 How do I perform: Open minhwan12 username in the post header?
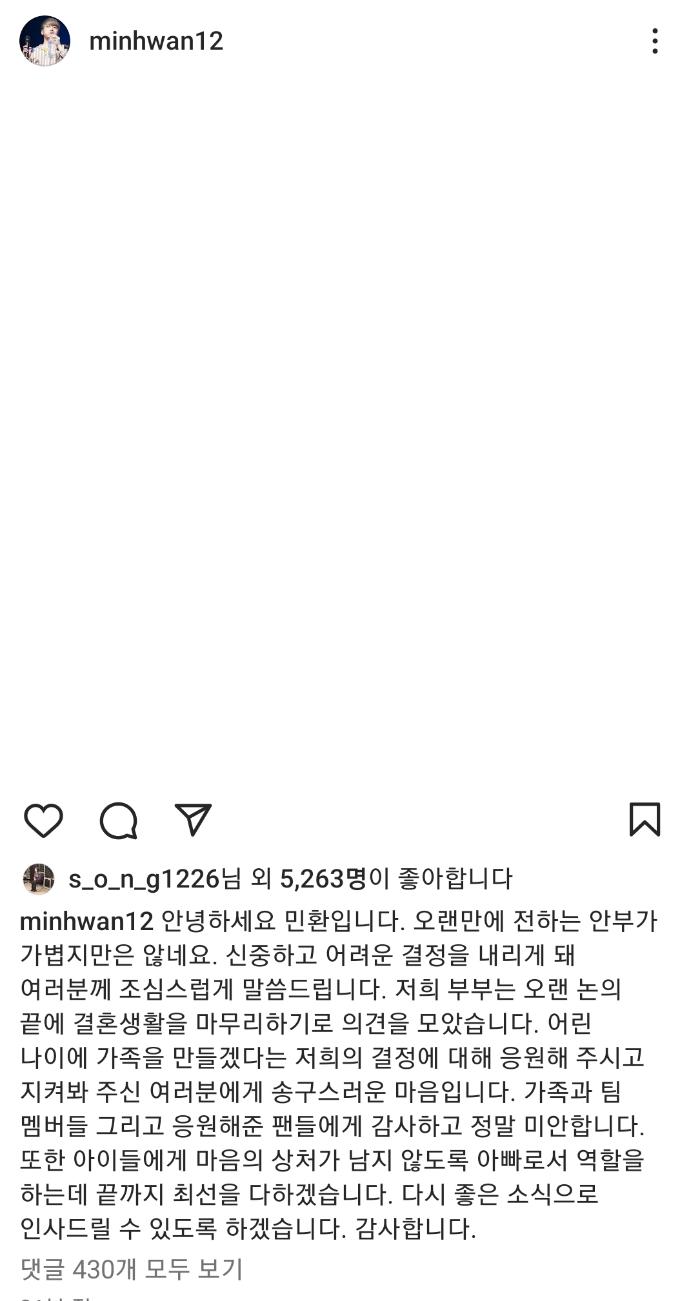point(156,41)
